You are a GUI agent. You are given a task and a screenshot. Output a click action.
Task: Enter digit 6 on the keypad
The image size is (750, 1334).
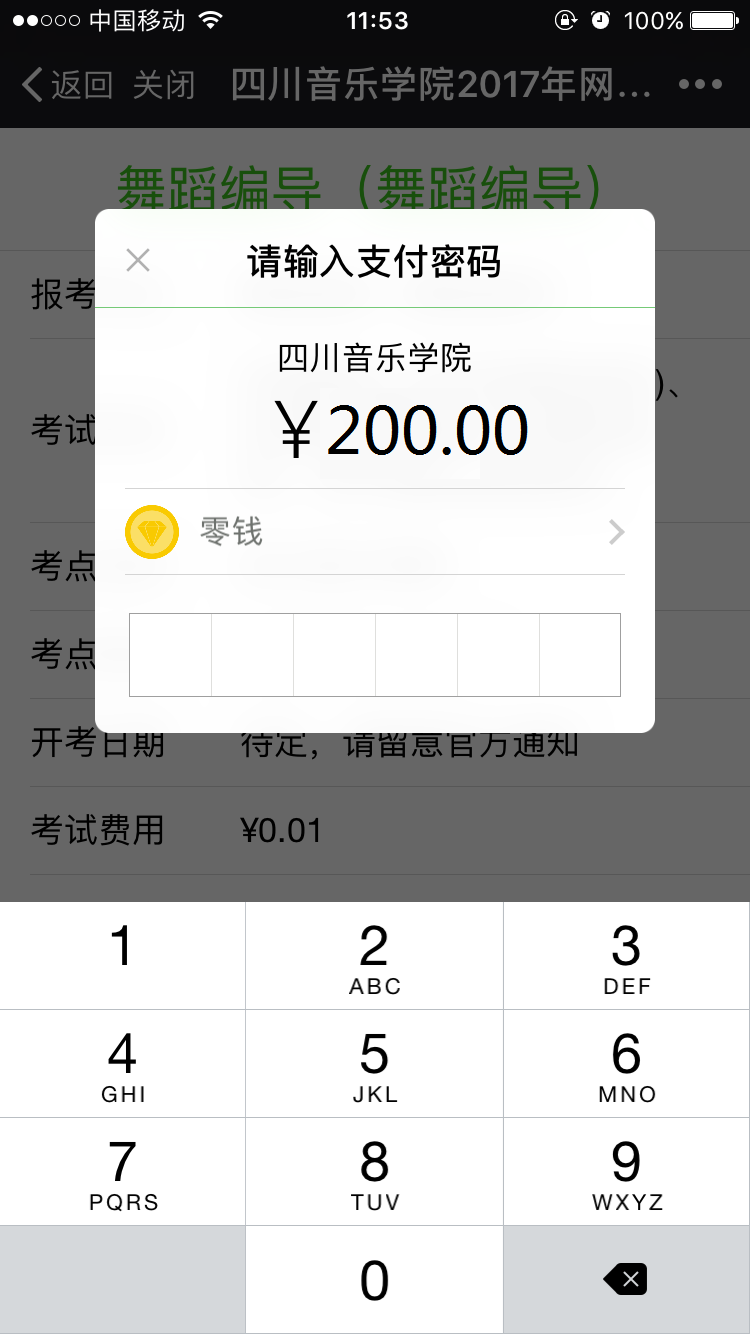coord(627,1064)
